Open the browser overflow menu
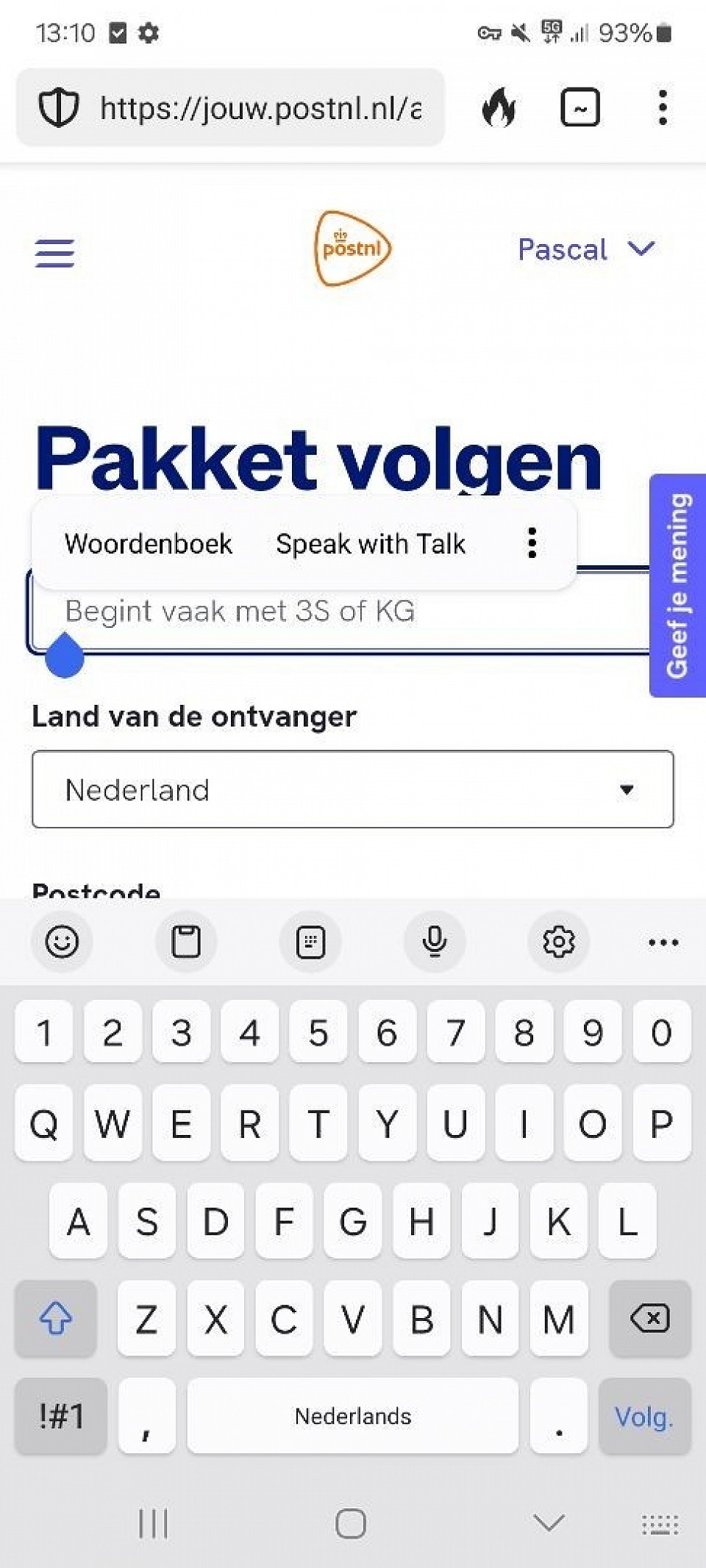 click(663, 108)
